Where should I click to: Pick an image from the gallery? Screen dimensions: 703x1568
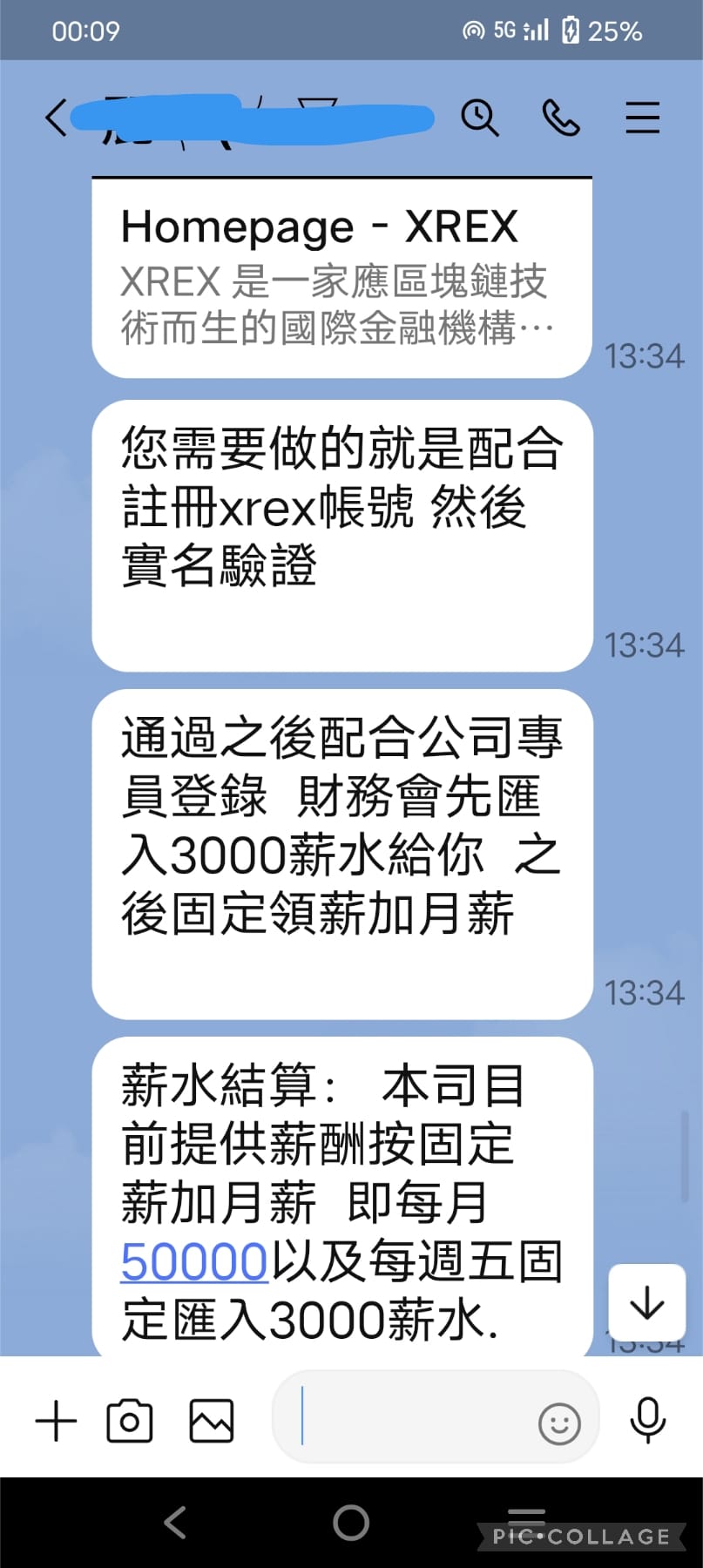pyautogui.click(x=212, y=1422)
